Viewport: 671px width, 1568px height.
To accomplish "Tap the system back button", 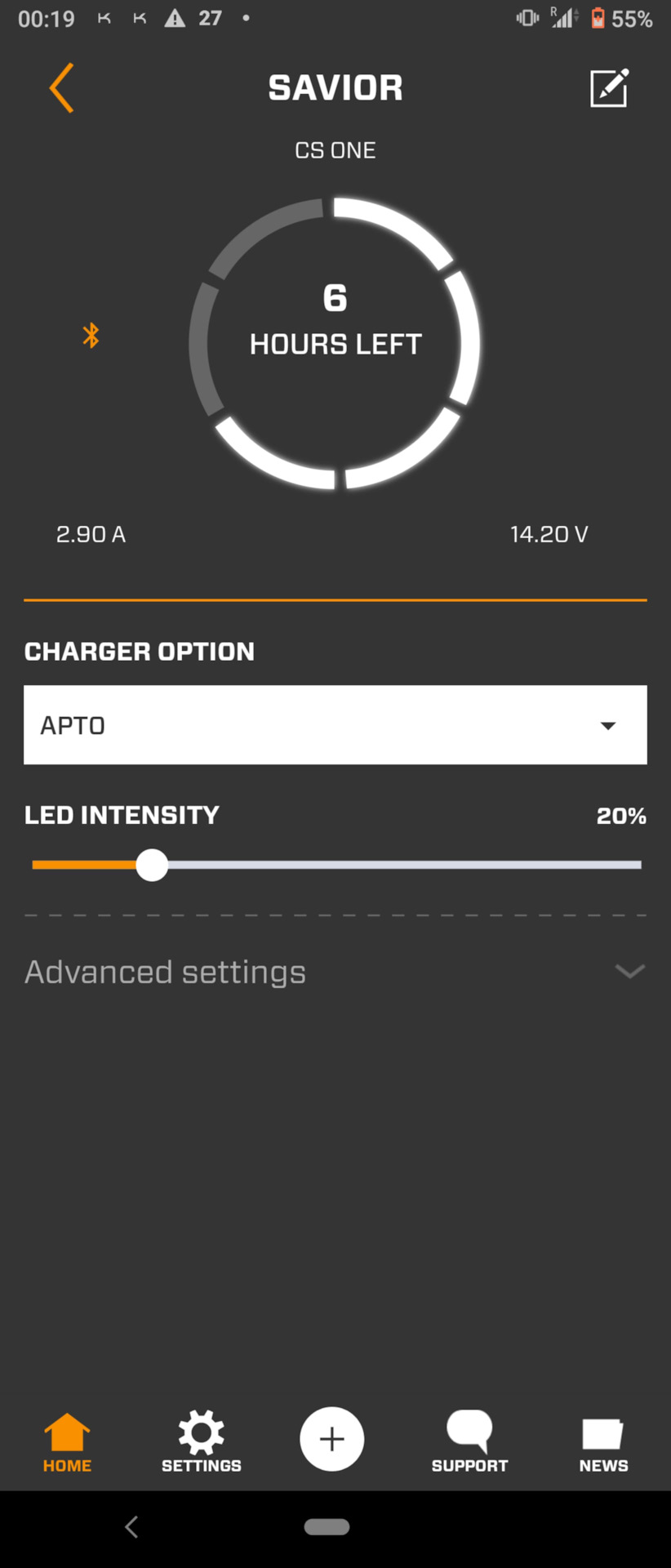I will [x=131, y=1526].
